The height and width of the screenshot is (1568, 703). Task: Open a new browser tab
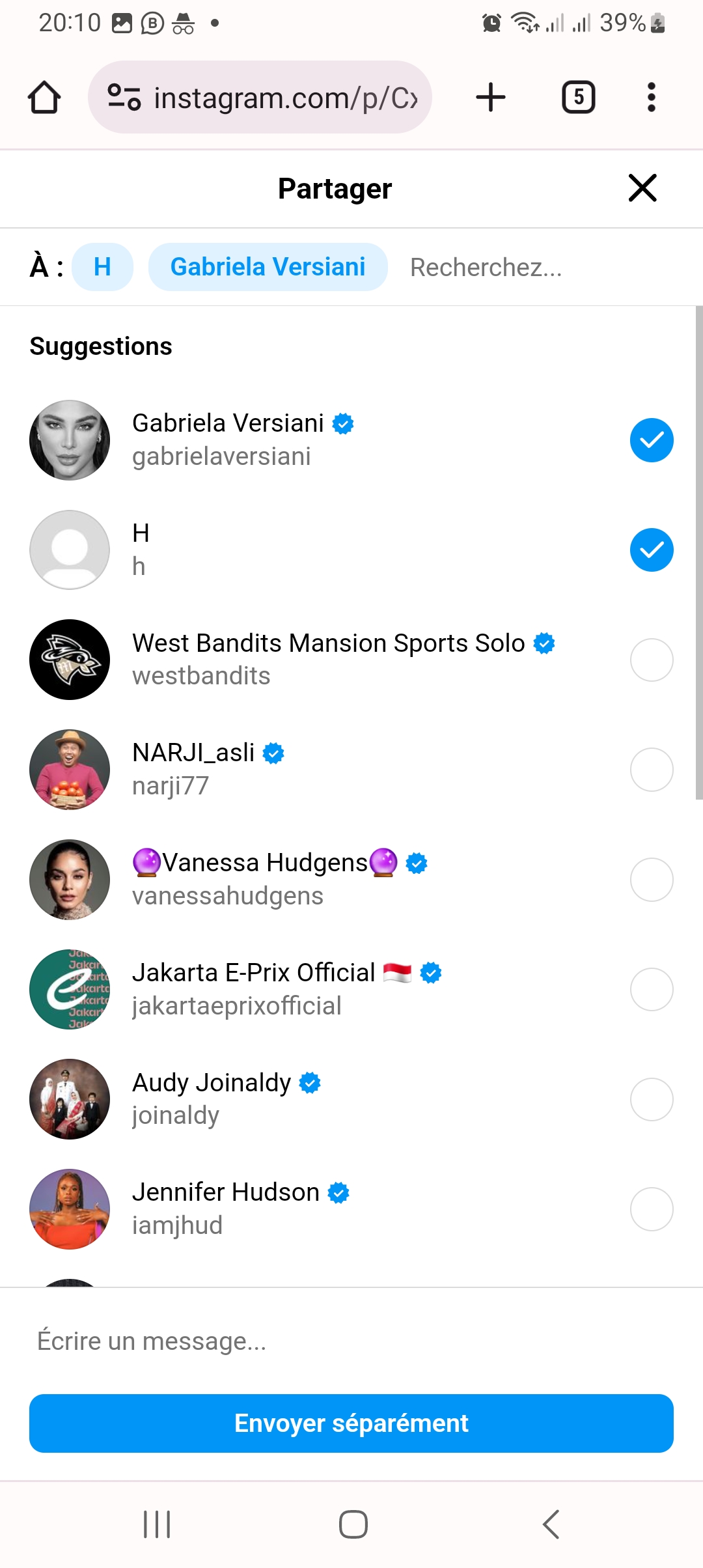click(x=490, y=98)
